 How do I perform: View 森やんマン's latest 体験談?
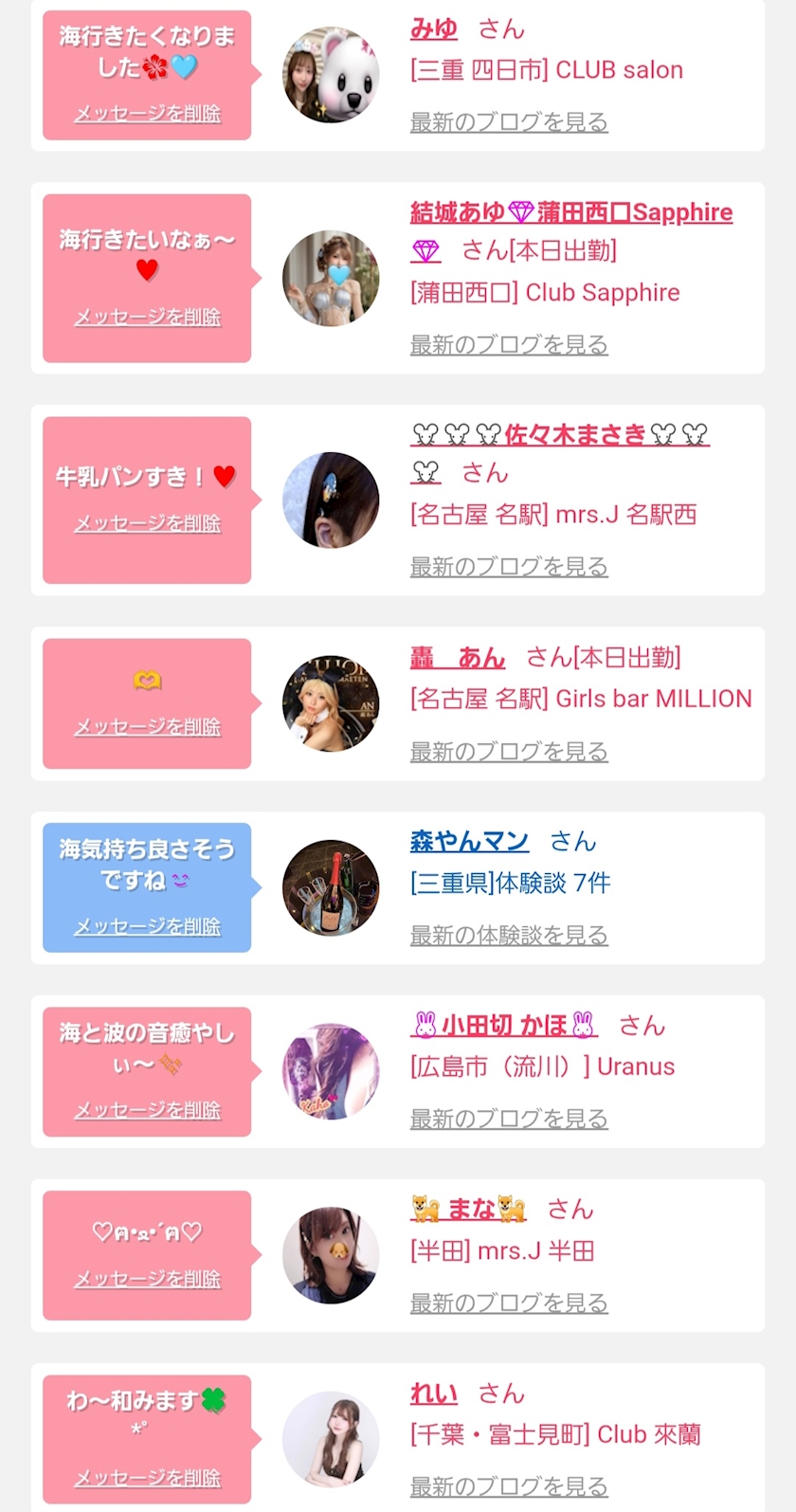point(509,936)
